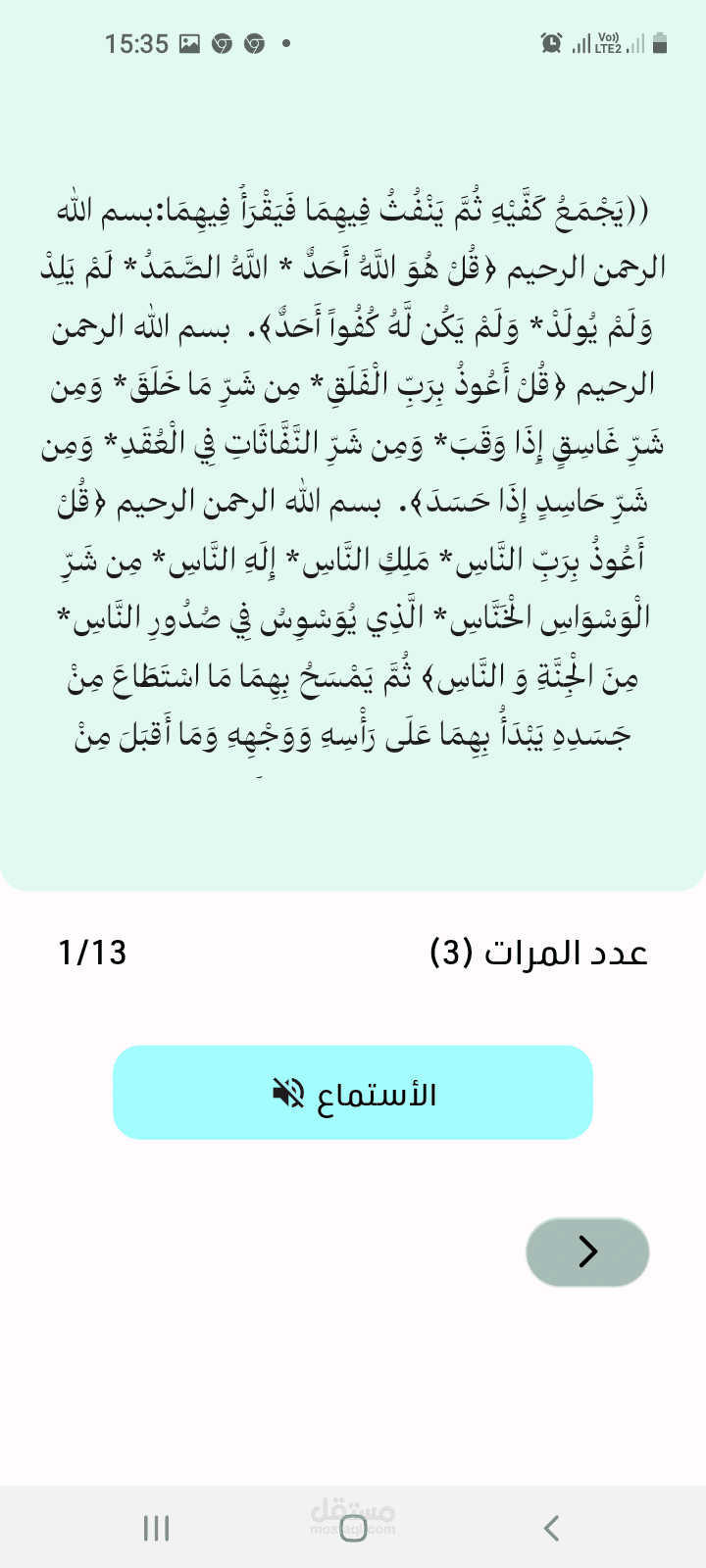
Task: Tap the system back button
Action: [551, 1528]
